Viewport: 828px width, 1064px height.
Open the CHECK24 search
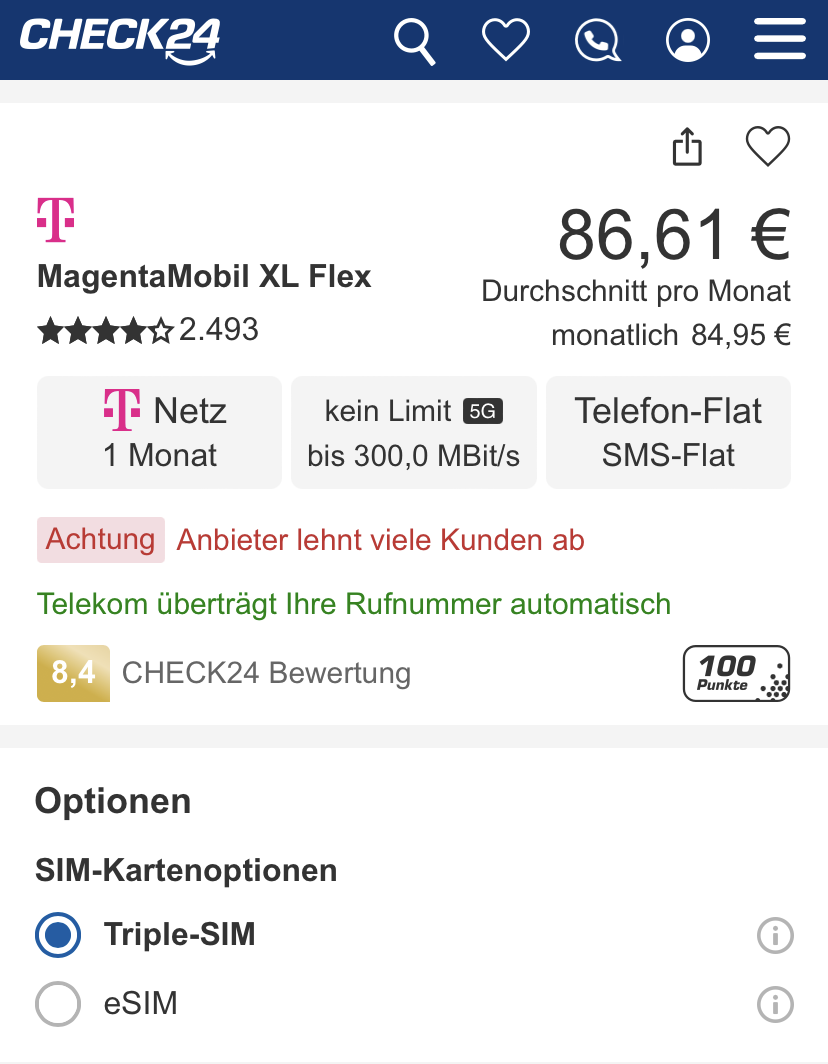click(x=414, y=41)
